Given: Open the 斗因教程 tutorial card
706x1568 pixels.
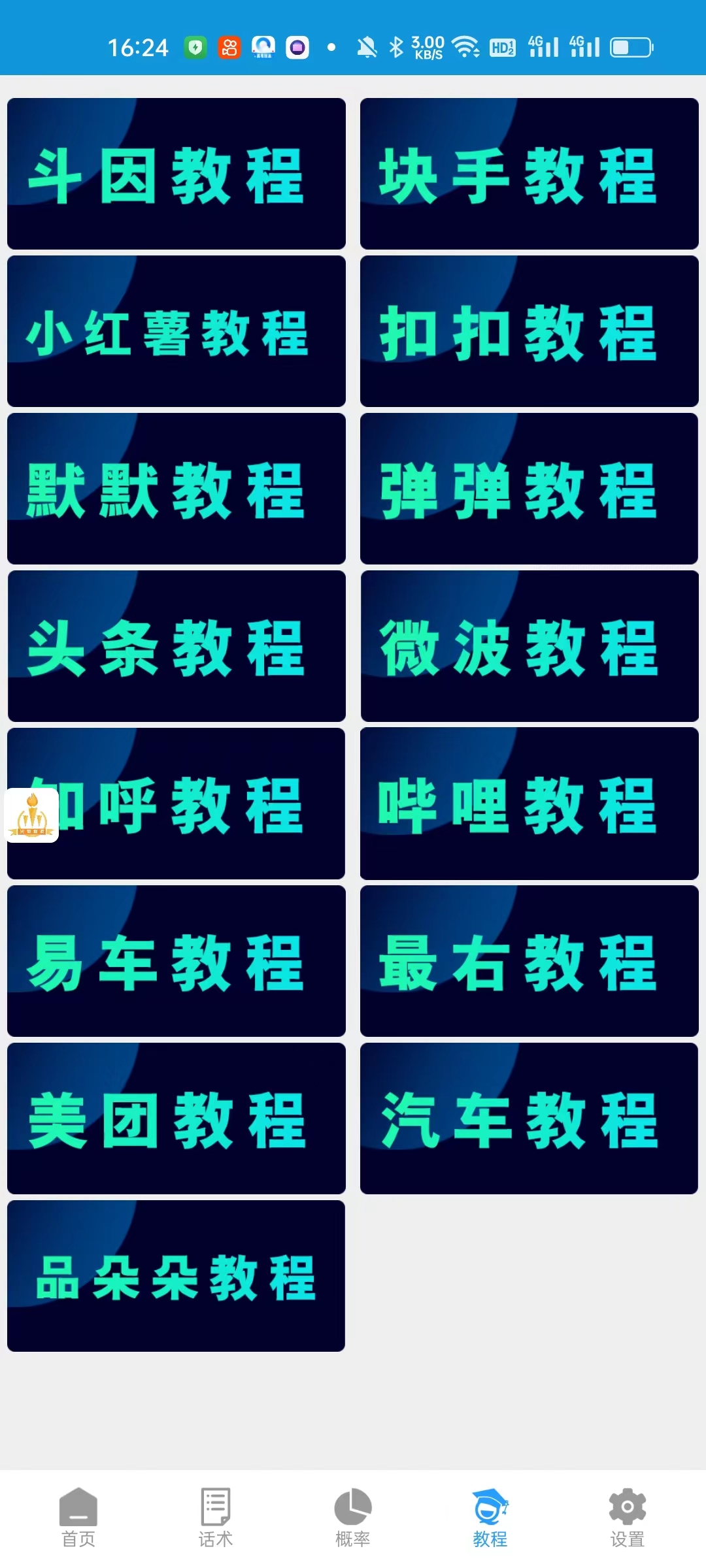Looking at the screenshot, I should [176, 174].
